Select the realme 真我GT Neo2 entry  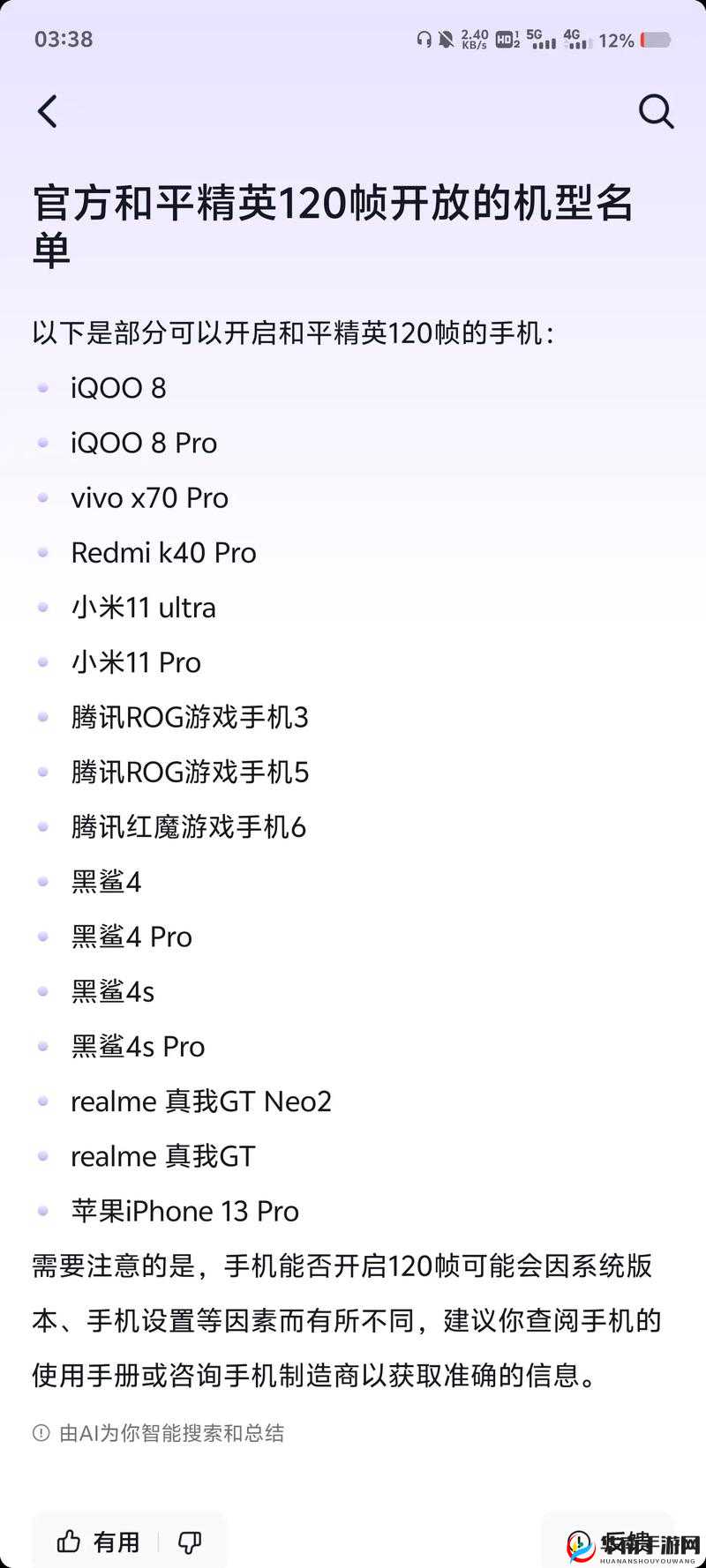click(x=201, y=1101)
